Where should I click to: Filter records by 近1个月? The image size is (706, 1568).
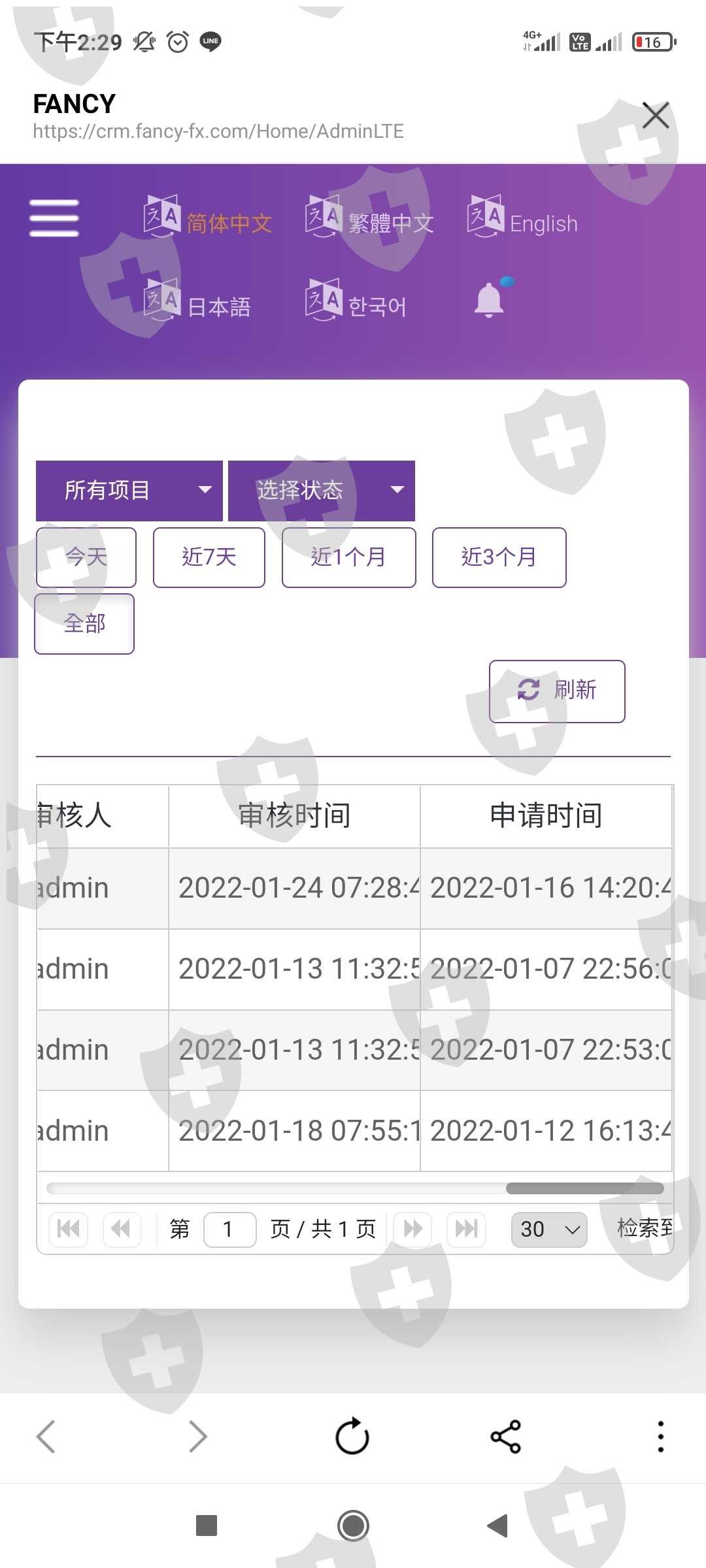point(348,557)
